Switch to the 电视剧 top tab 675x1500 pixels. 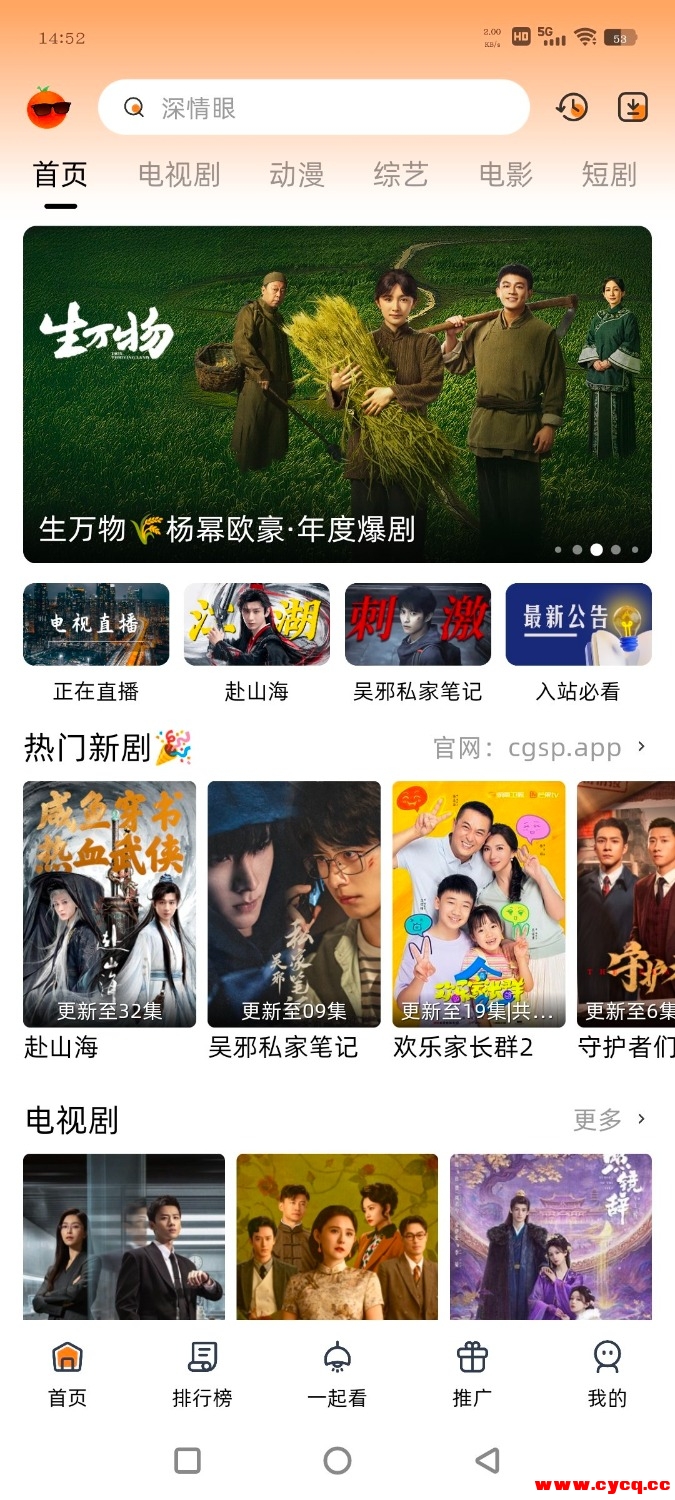click(x=179, y=175)
